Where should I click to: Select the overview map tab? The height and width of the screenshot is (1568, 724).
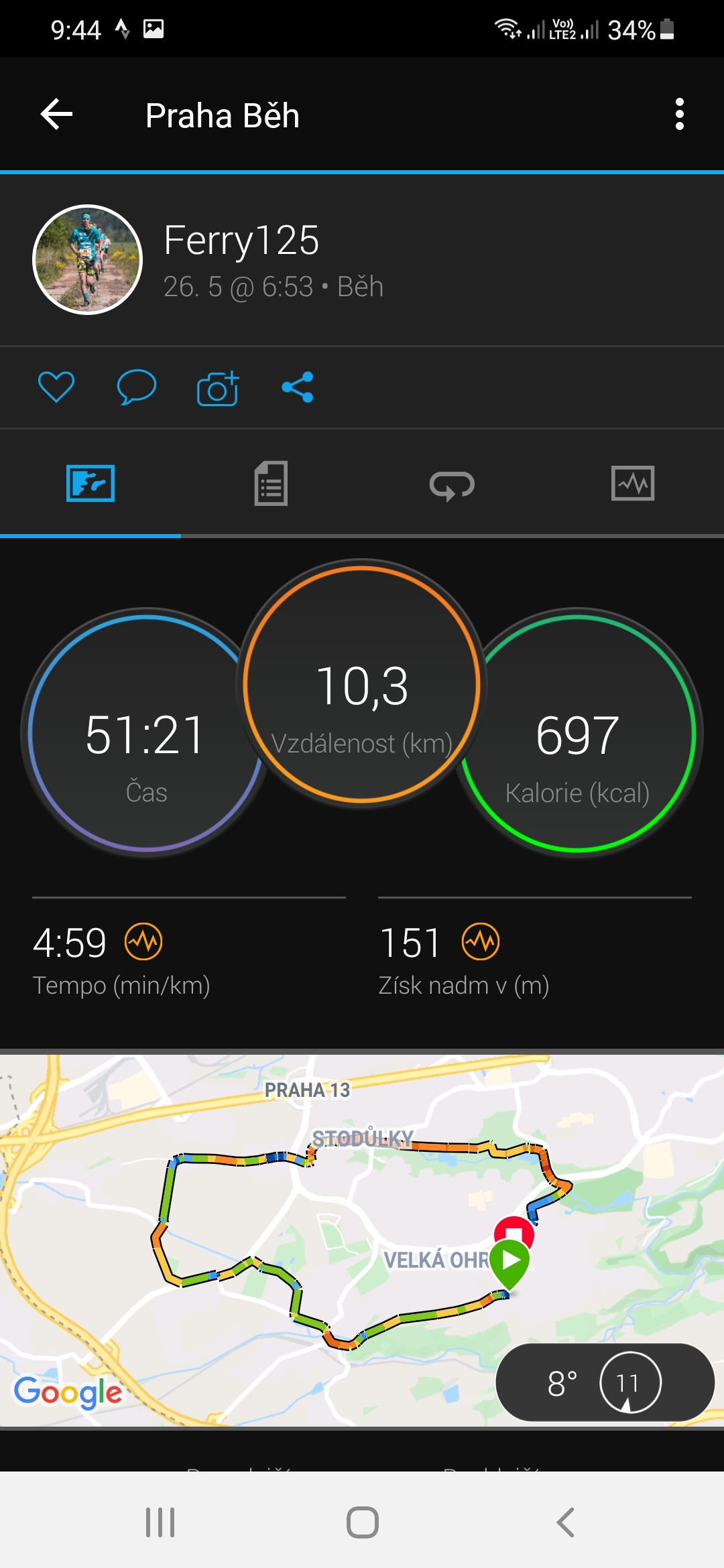(x=90, y=483)
